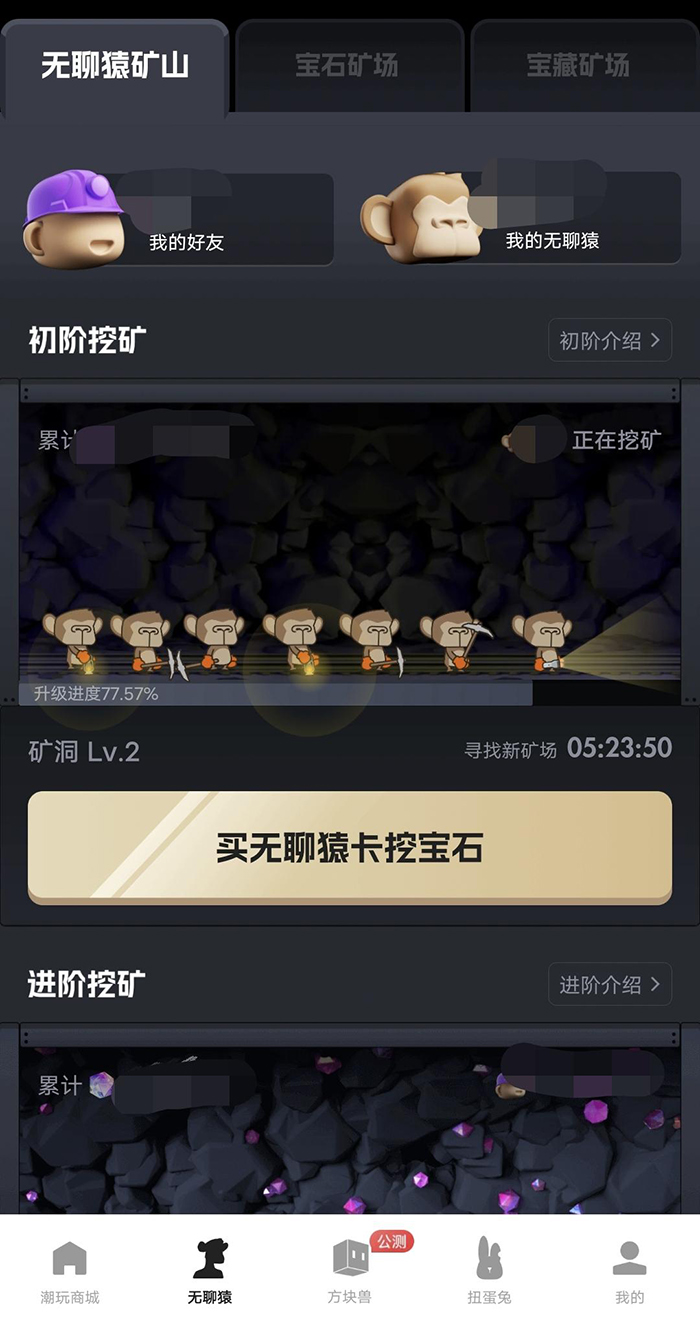The image size is (700, 1318).
Task: Open 进阶介绍 link
Action: tap(609, 985)
